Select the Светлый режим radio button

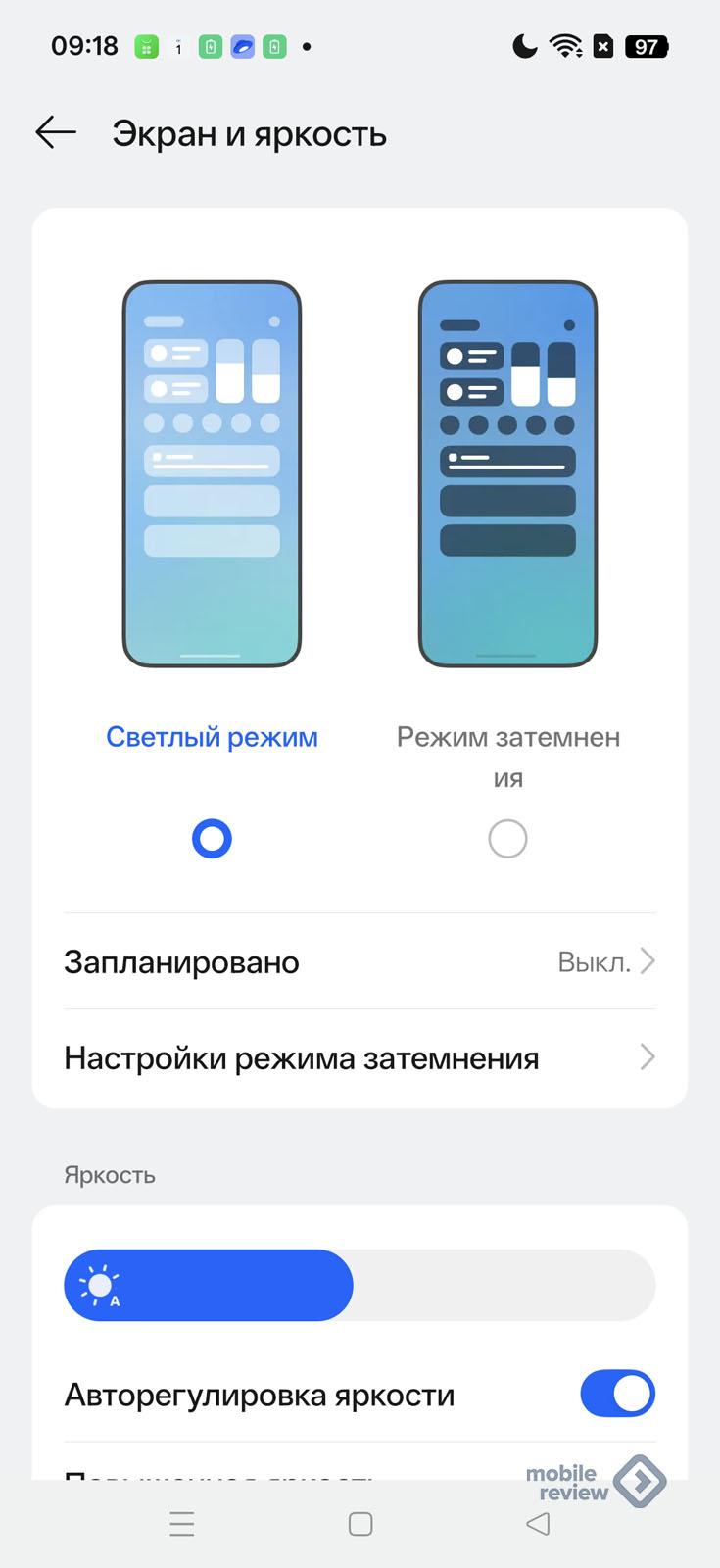pos(212,839)
